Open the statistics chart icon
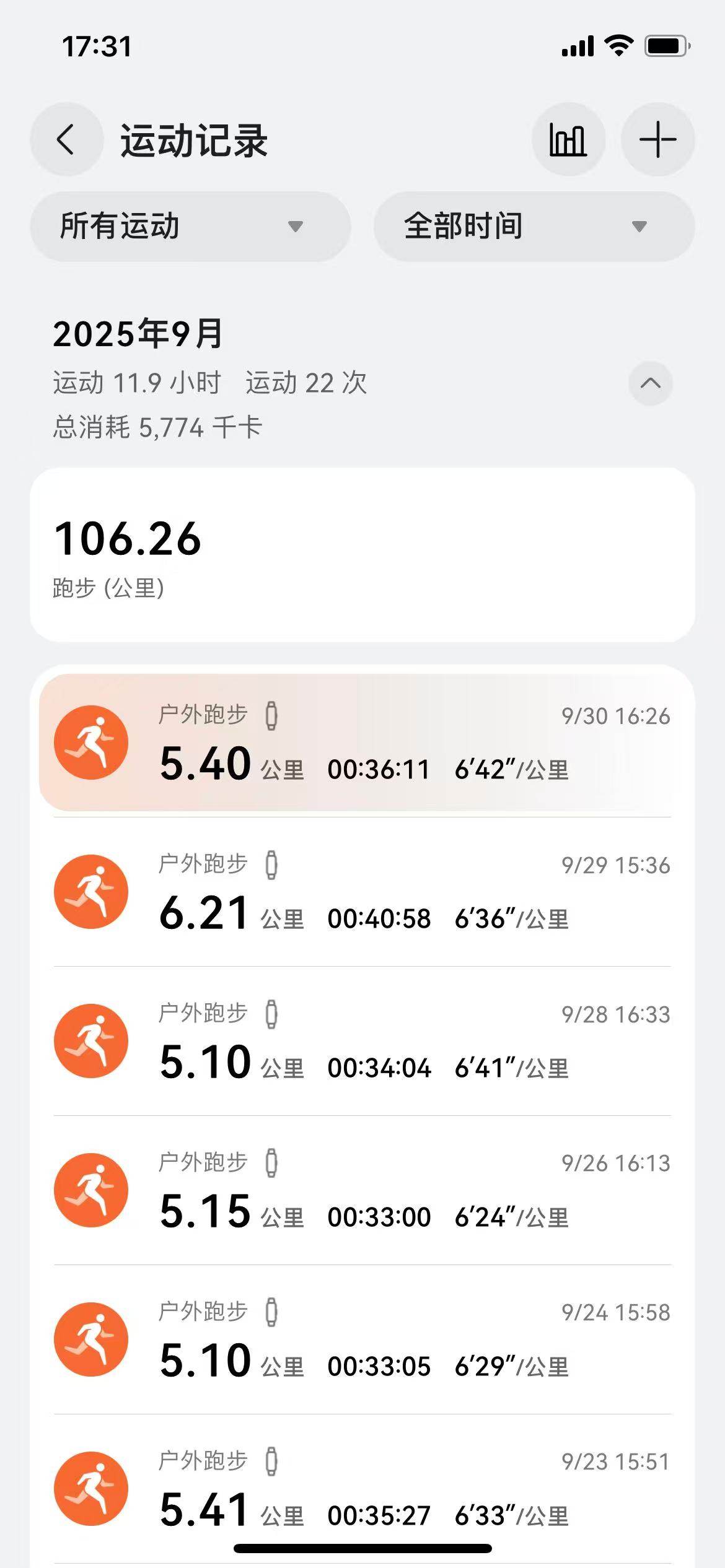 tap(568, 139)
